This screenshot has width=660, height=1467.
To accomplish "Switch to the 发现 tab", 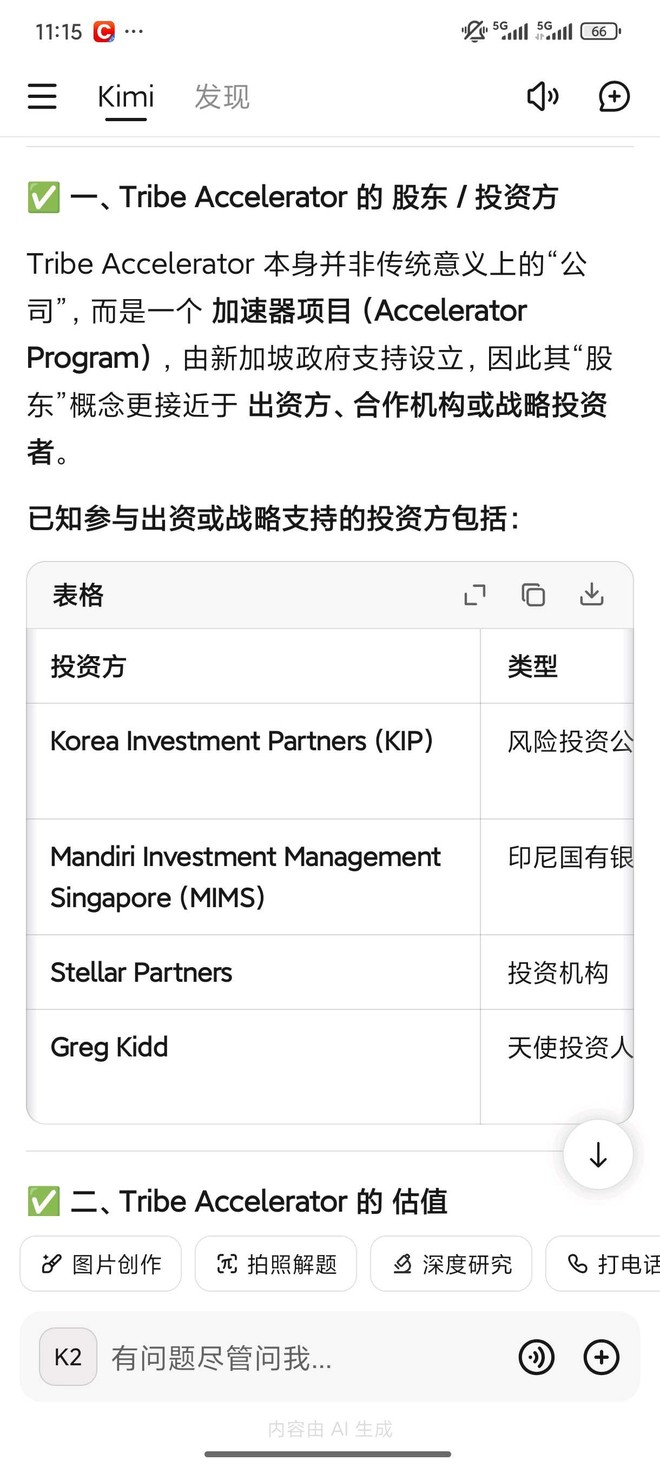I will click(221, 97).
